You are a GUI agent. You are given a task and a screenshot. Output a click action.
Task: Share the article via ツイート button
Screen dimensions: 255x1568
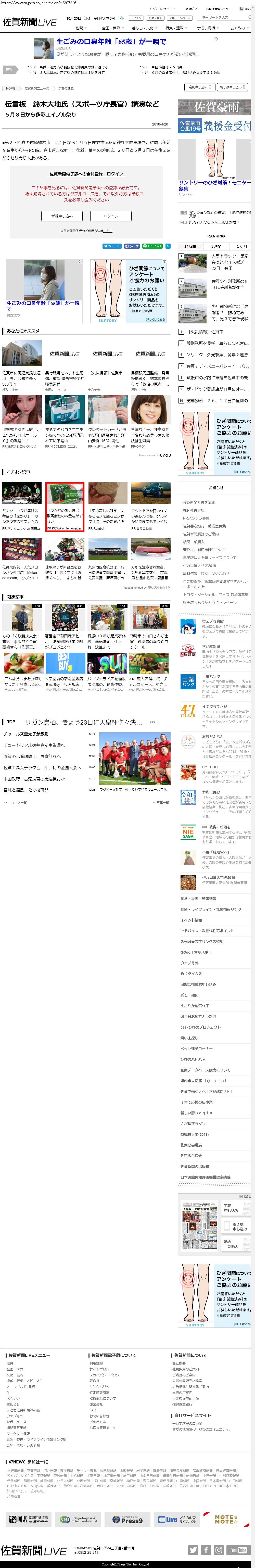tap(111, 246)
